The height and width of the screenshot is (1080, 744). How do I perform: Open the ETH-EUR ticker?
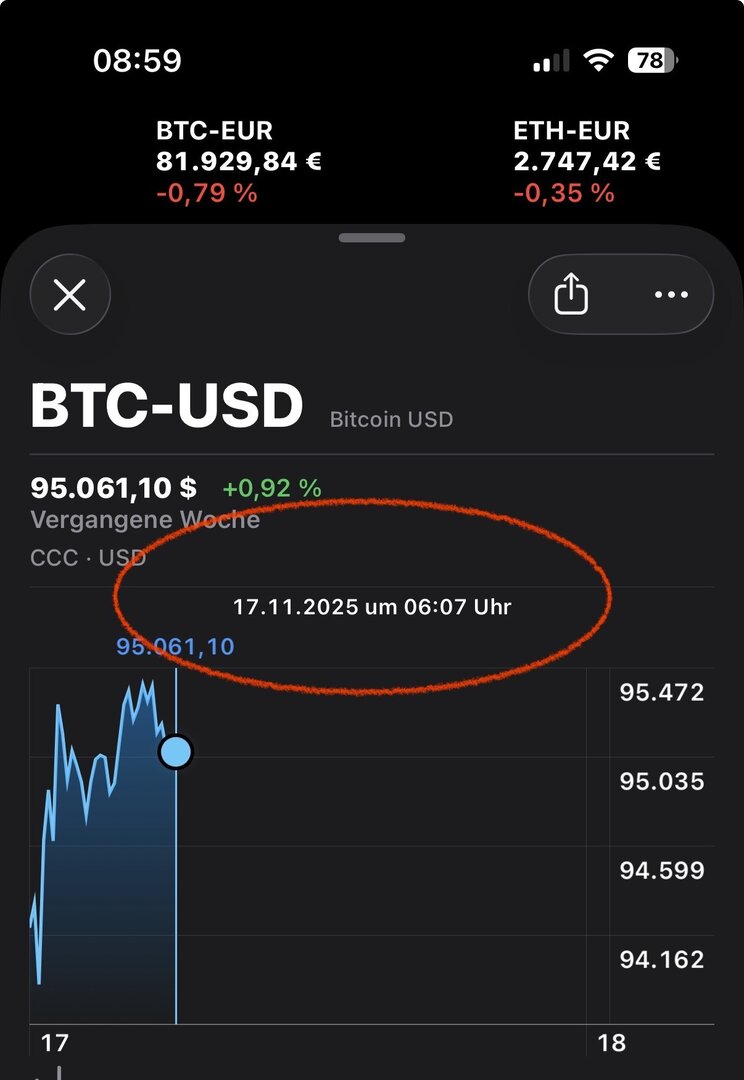(x=587, y=161)
